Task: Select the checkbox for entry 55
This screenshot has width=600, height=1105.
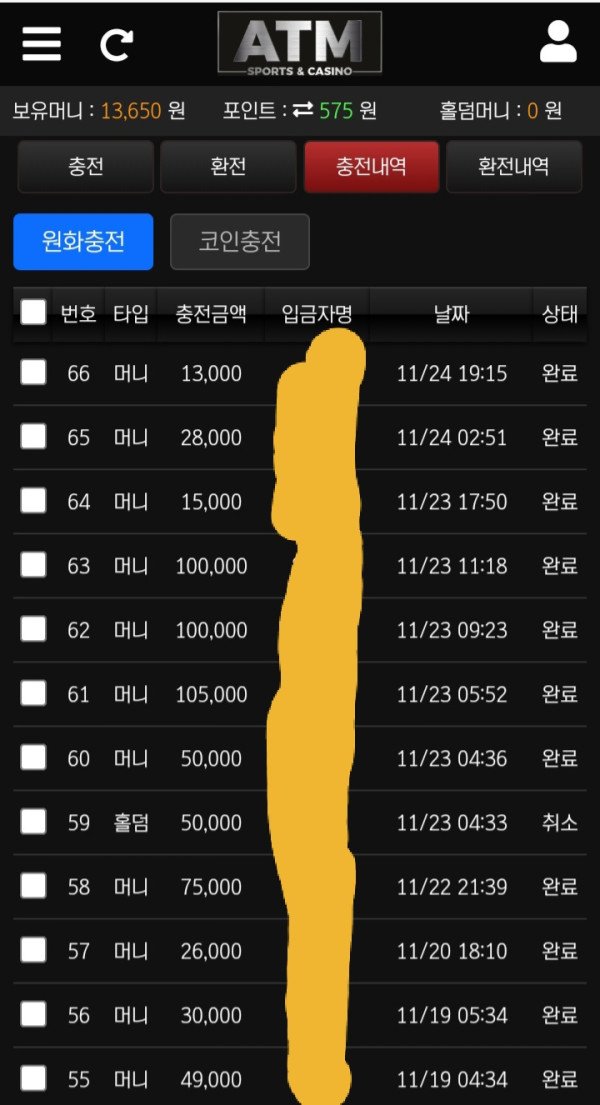Action: (33, 1079)
